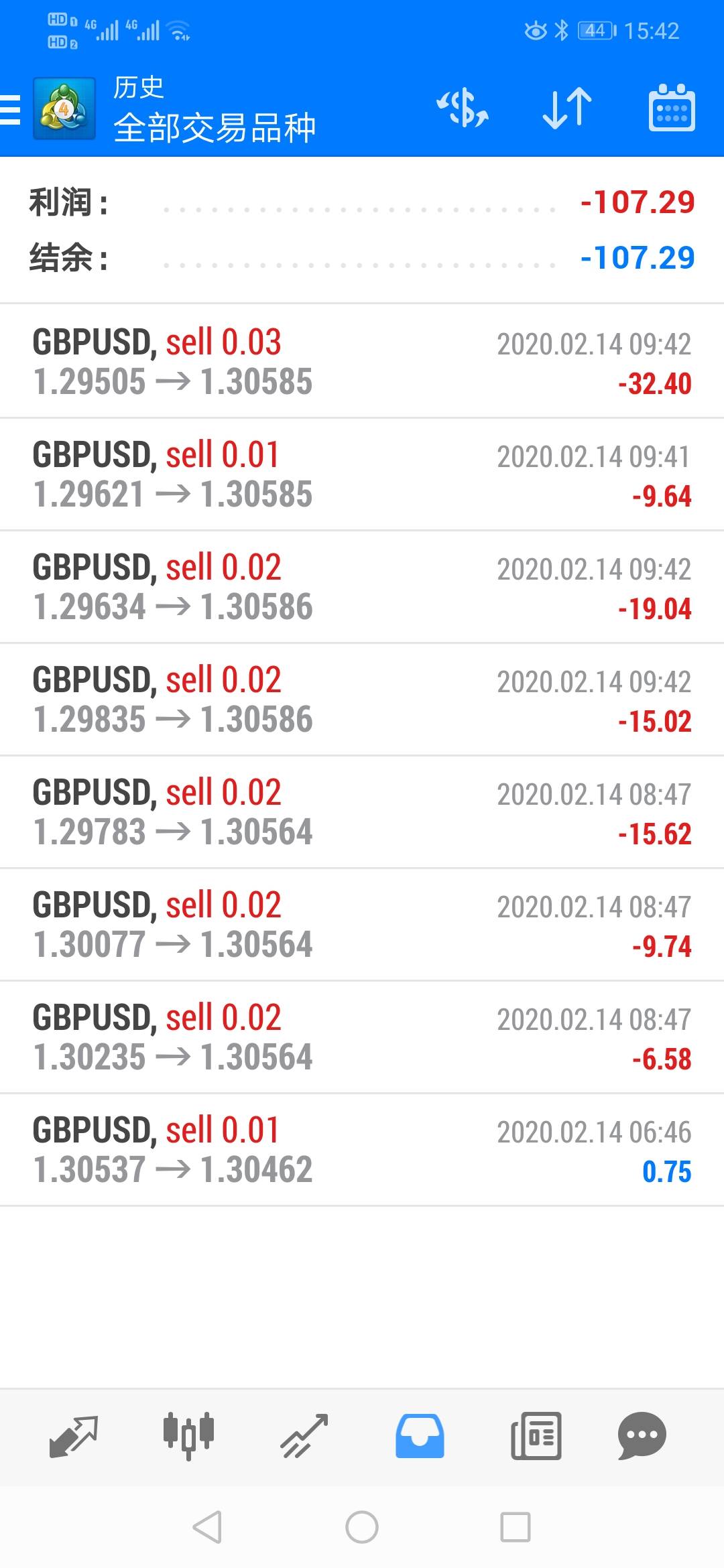The height and width of the screenshot is (1568, 724).
Task: Open the news tab
Action: point(536,1436)
